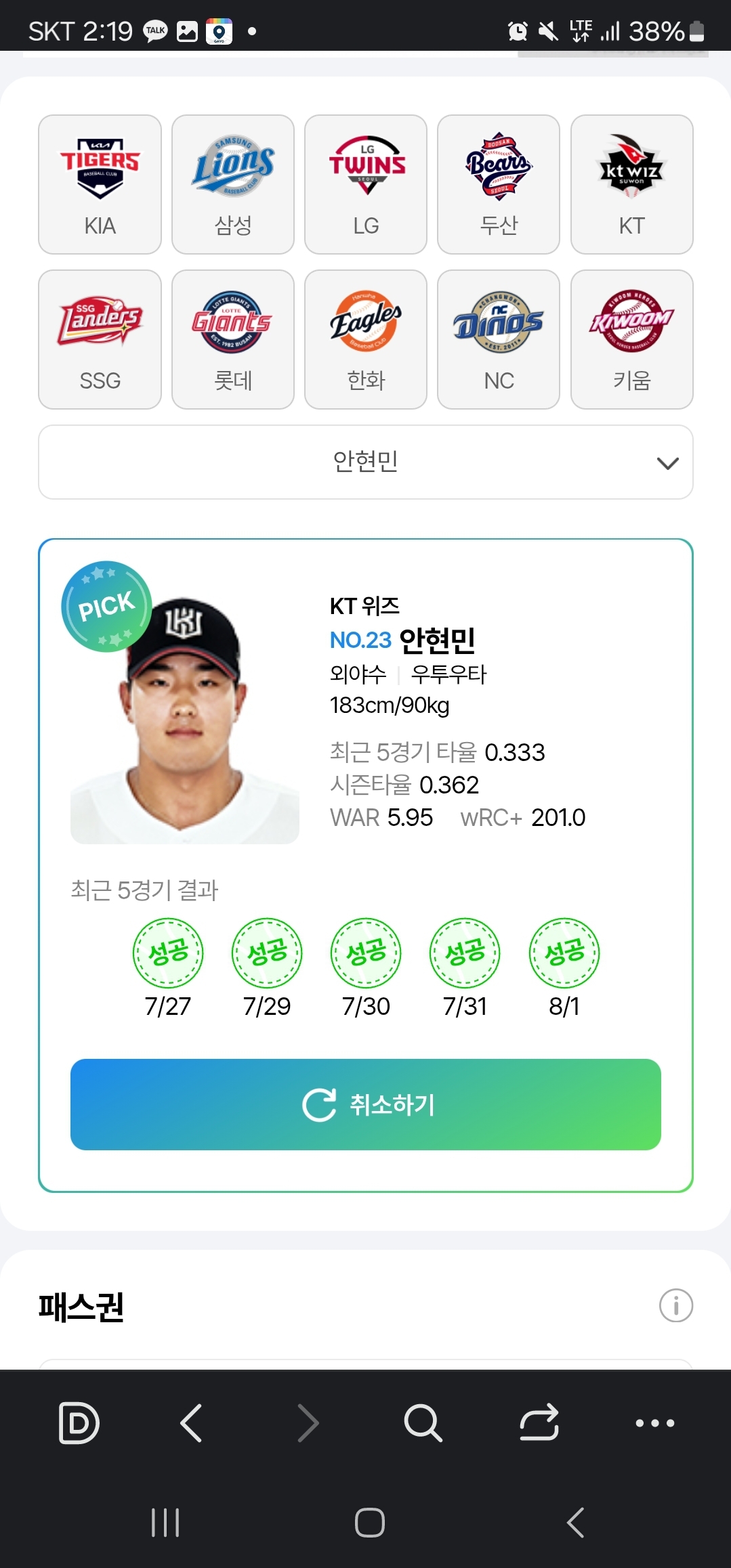Open the browser D home button
Image resolution: width=731 pixels, height=1568 pixels.
[x=79, y=1422]
